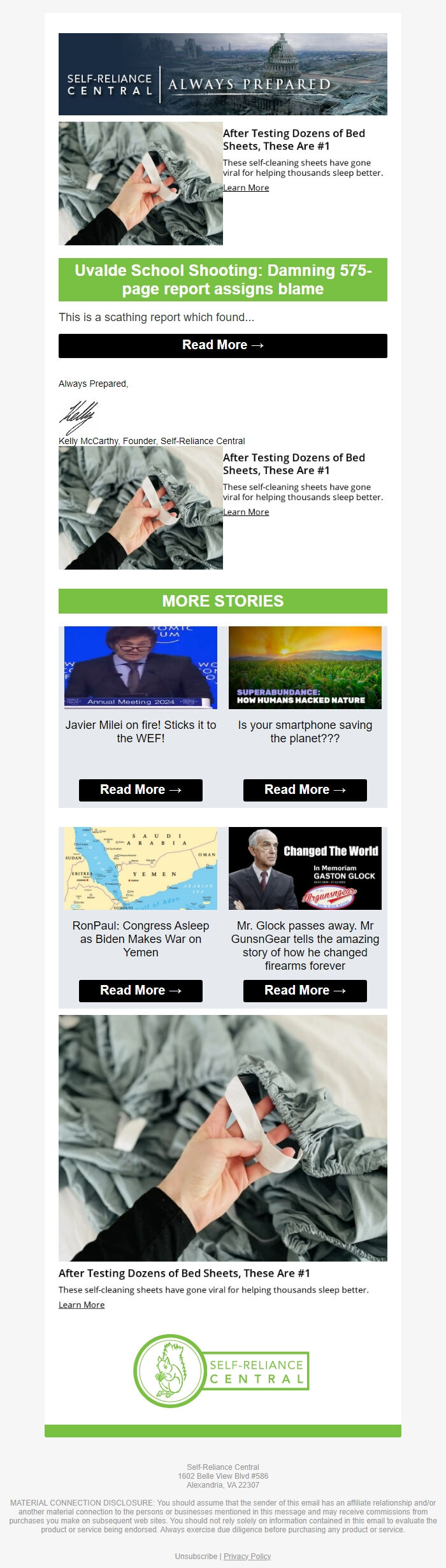This screenshot has width=446, height=1568.
Task: Tap Read More under the Uvalde report teaser
Action: [x=223, y=345]
